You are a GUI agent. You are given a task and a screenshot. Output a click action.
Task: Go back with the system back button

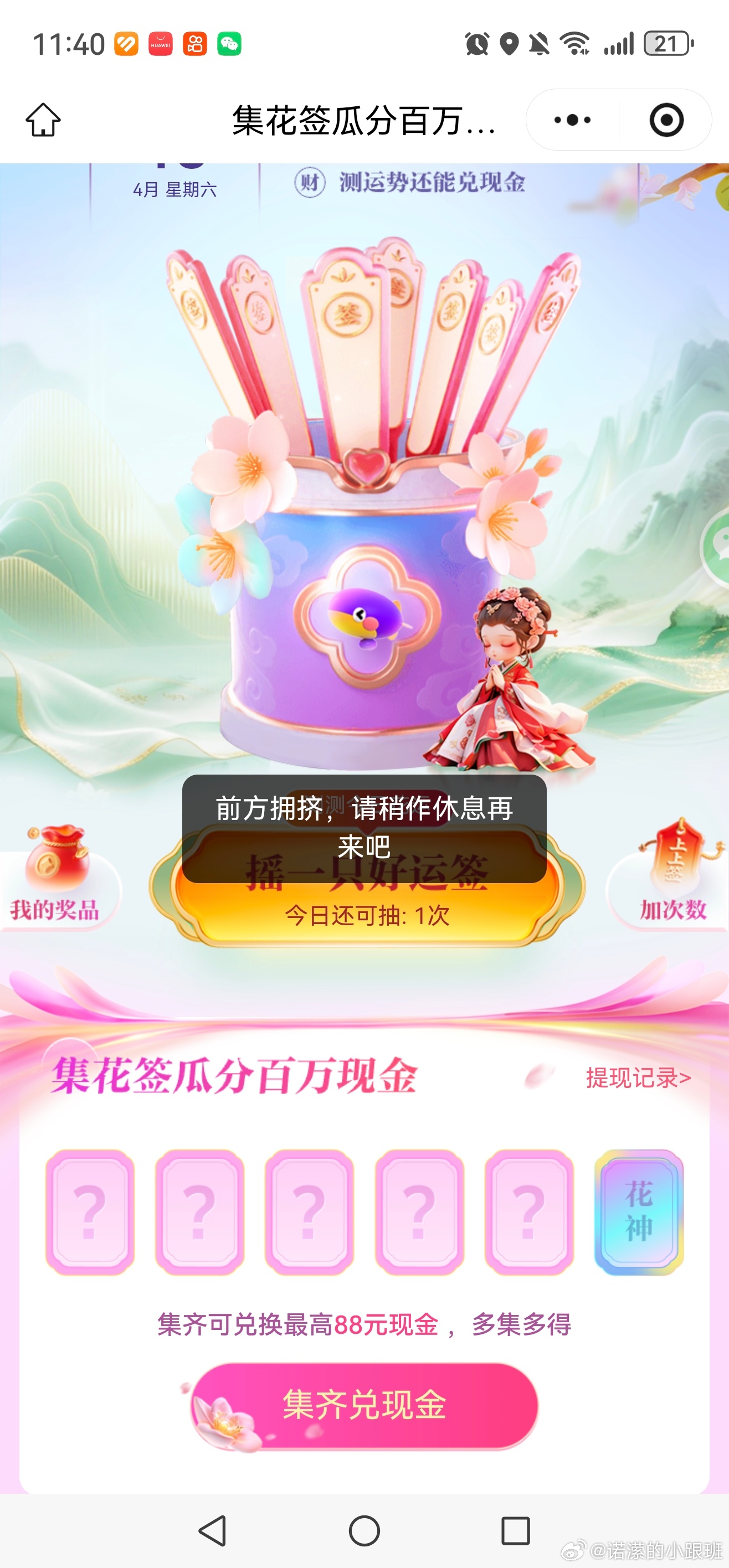click(x=213, y=1531)
